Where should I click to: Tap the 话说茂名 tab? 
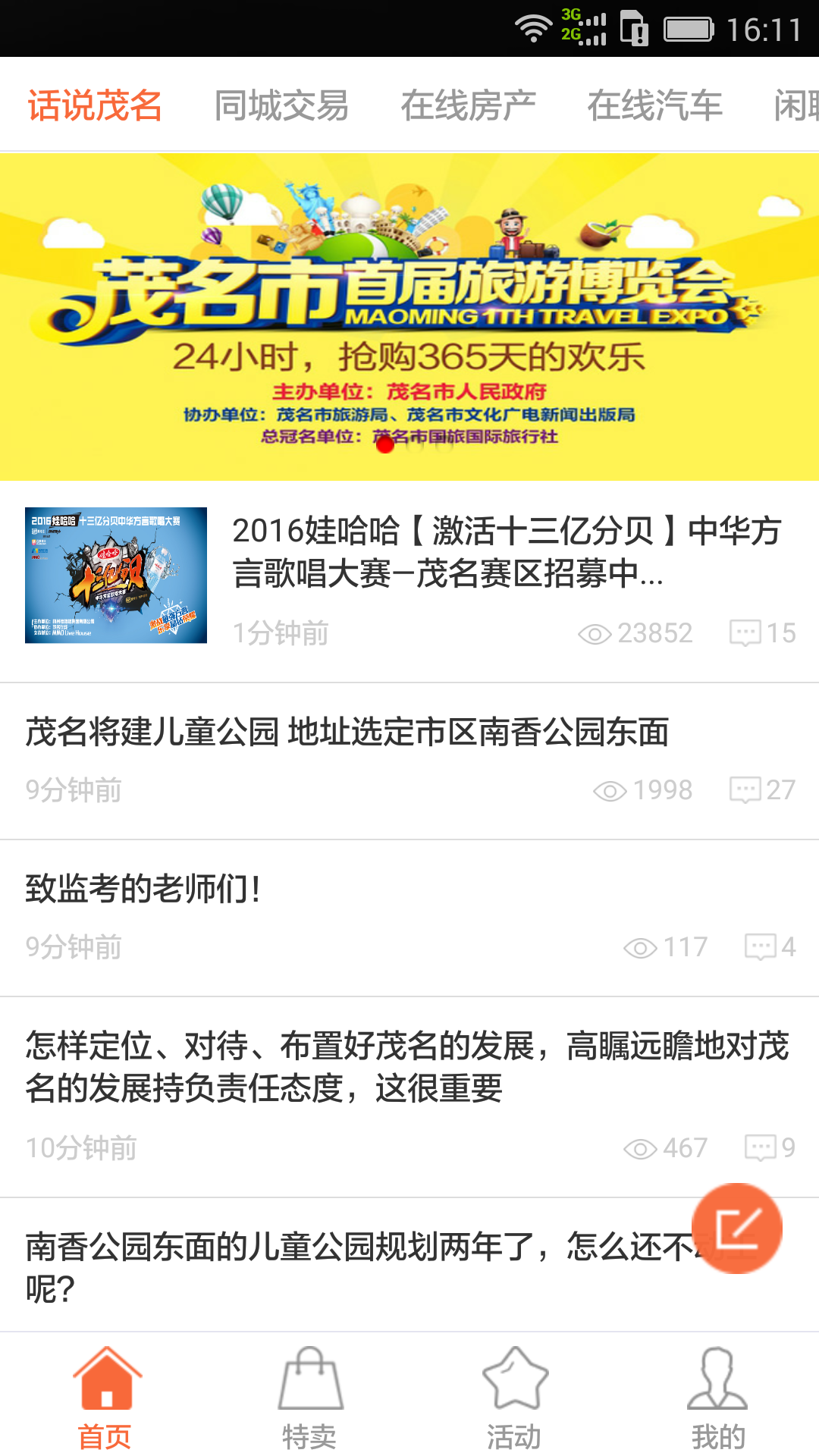coord(95,105)
